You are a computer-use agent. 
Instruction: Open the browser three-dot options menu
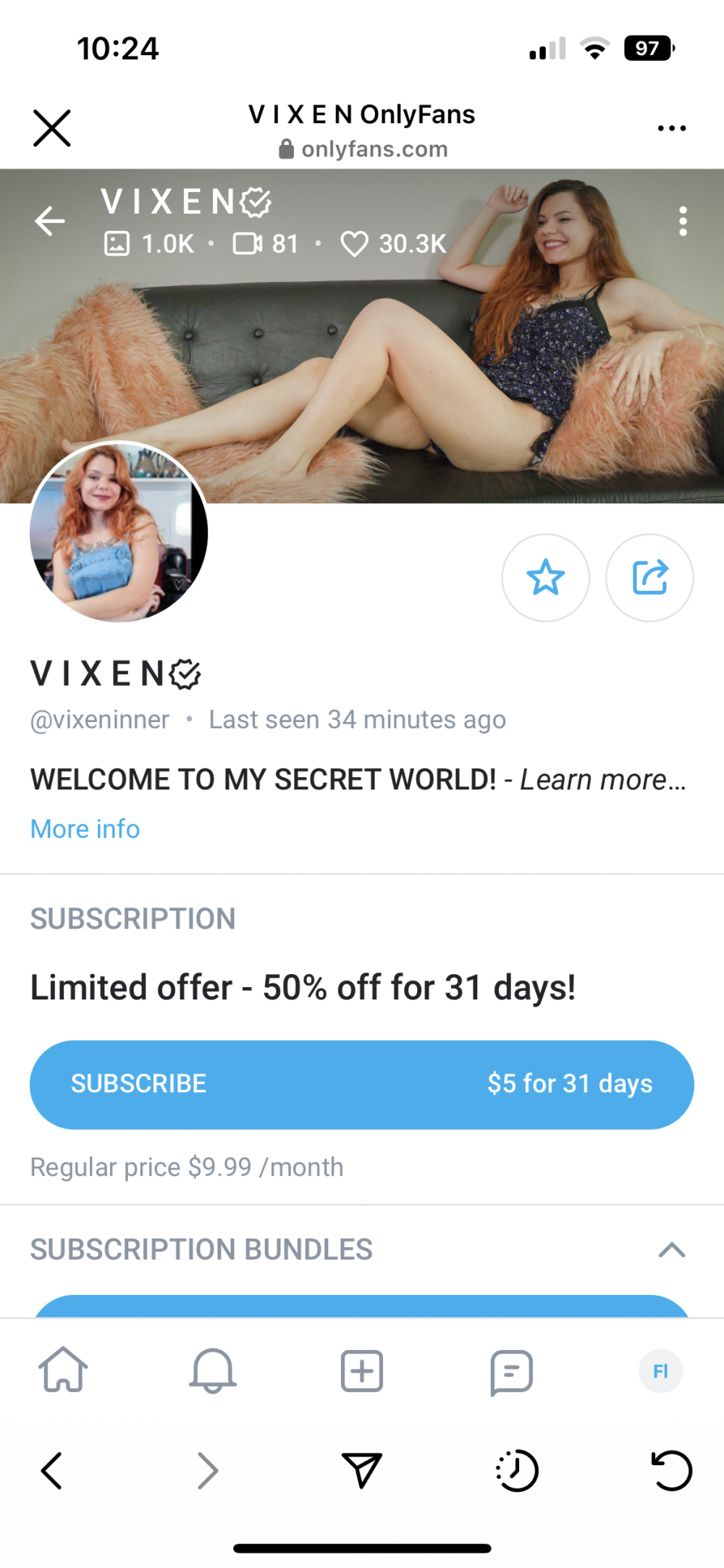click(x=671, y=128)
